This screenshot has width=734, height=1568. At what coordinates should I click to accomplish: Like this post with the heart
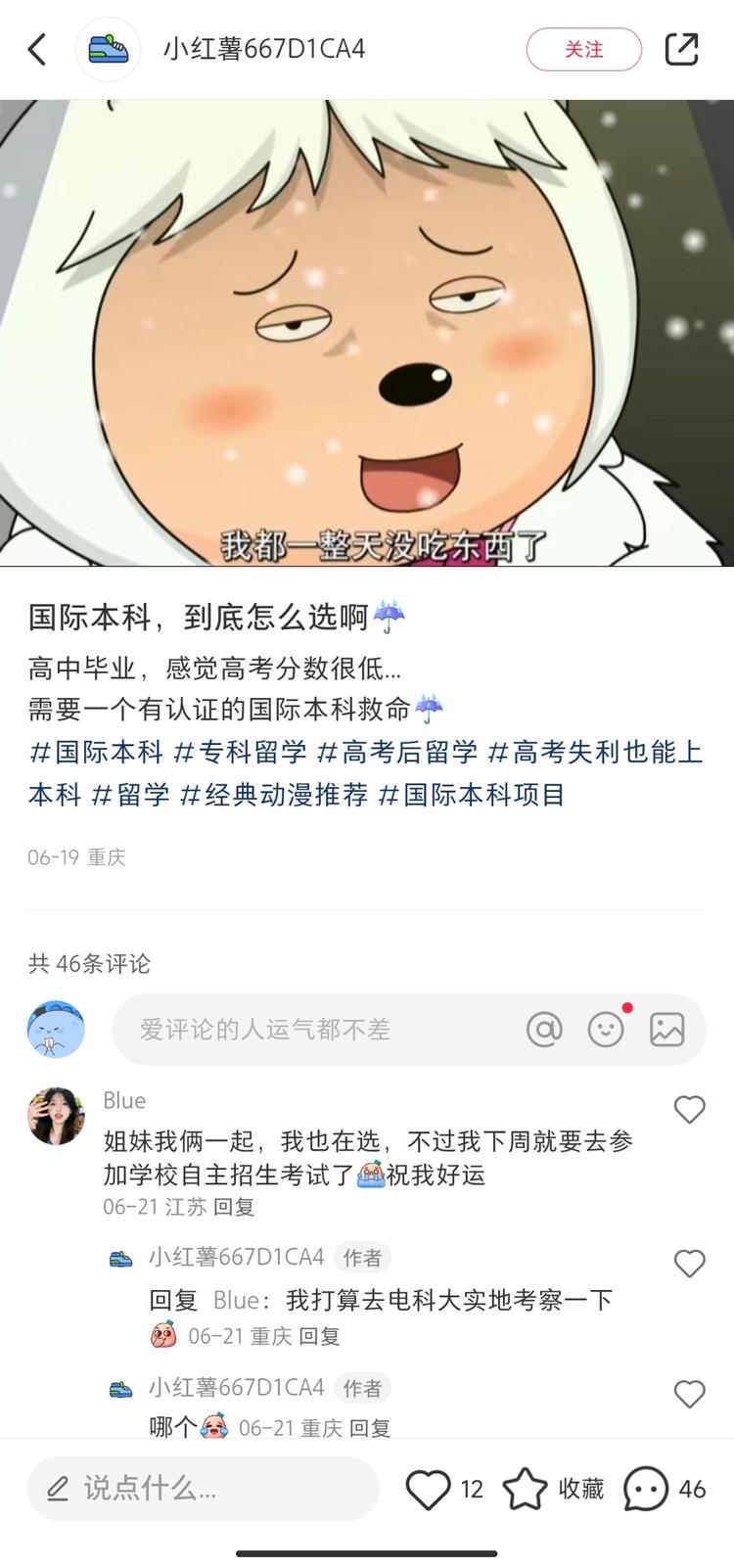click(x=429, y=1489)
